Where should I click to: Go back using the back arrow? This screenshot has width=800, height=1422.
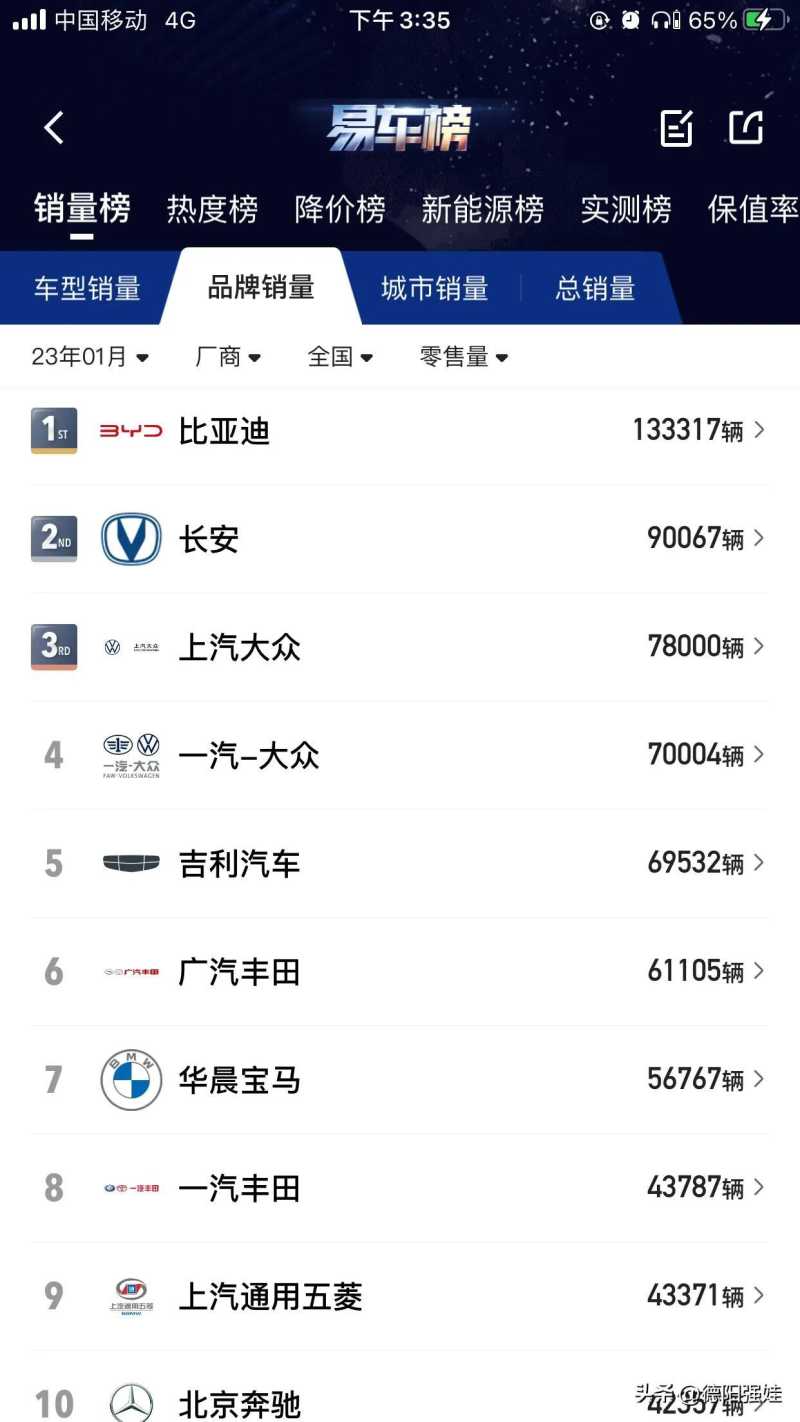pyautogui.click(x=54, y=128)
